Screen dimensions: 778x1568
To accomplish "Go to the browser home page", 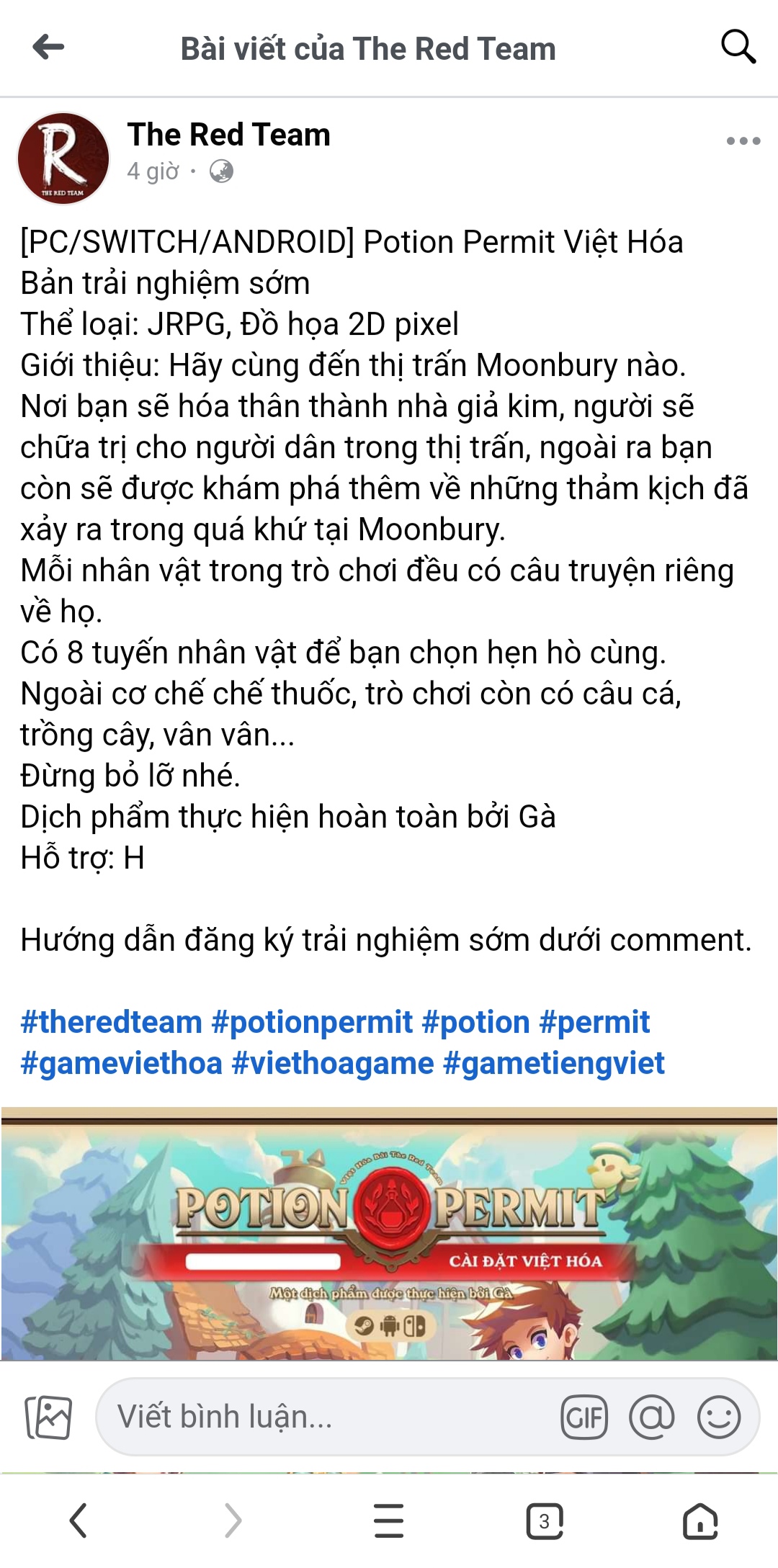I will click(x=699, y=1521).
